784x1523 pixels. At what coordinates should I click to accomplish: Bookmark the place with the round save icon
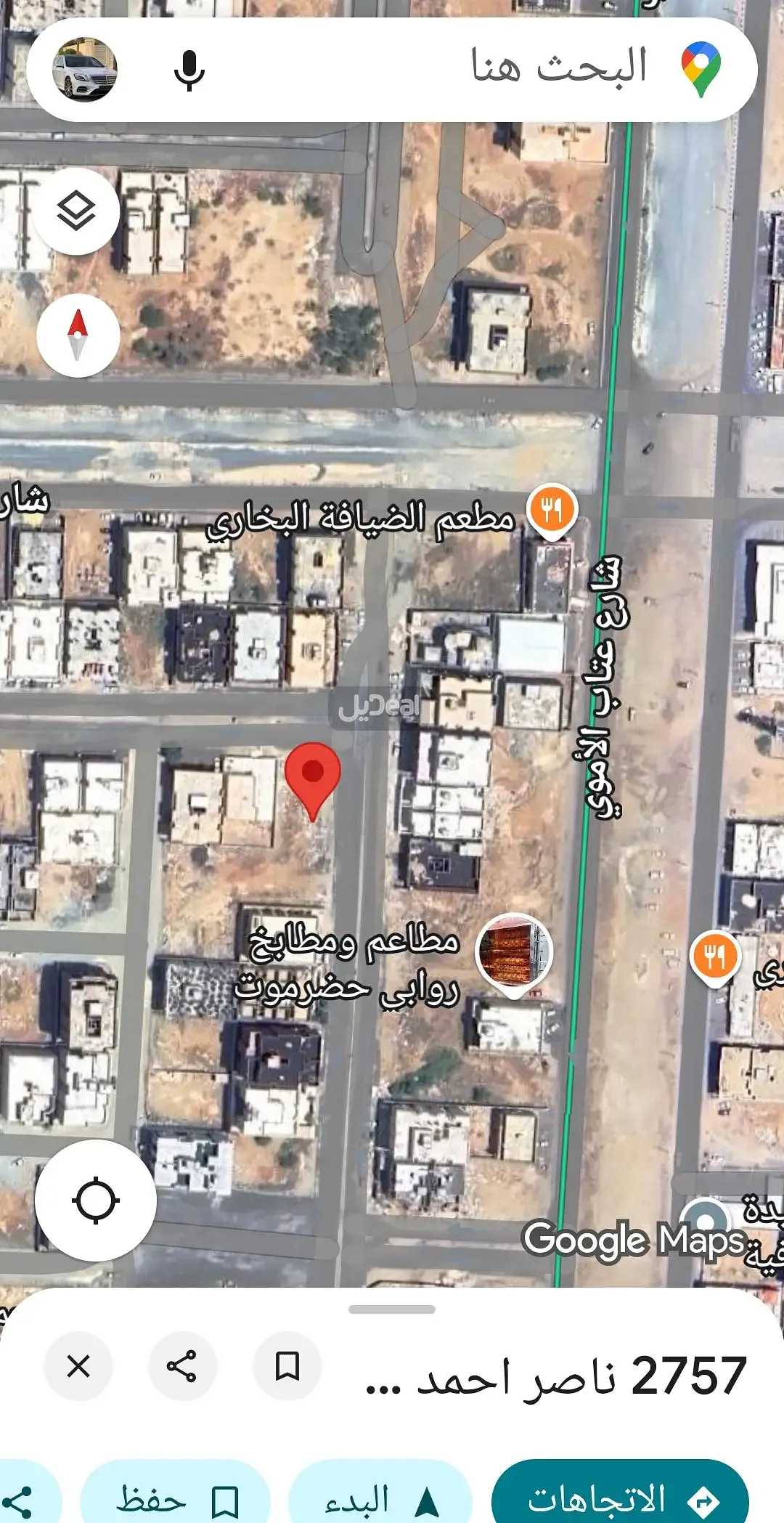[x=287, y=1366]
